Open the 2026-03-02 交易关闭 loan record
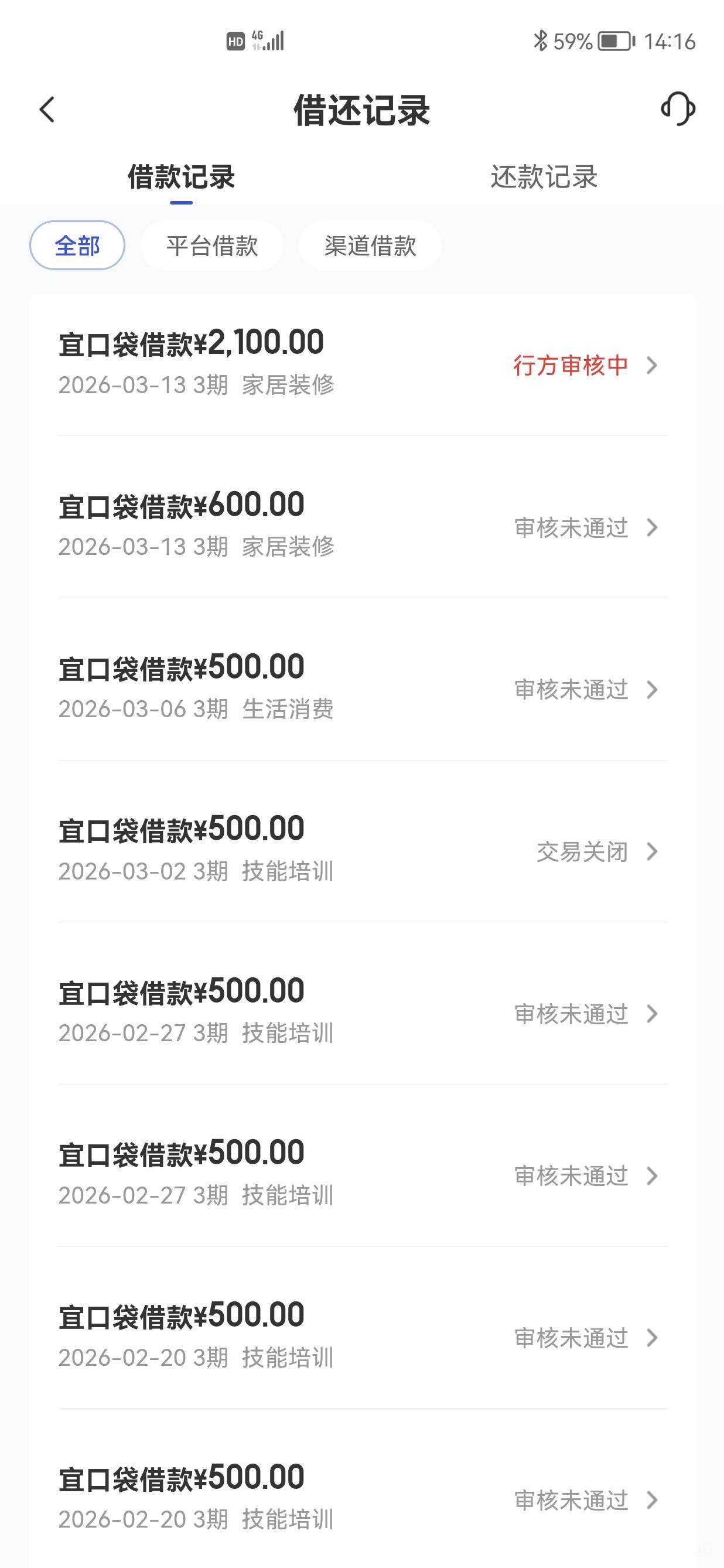724x1568 pixels. [363, 850]
